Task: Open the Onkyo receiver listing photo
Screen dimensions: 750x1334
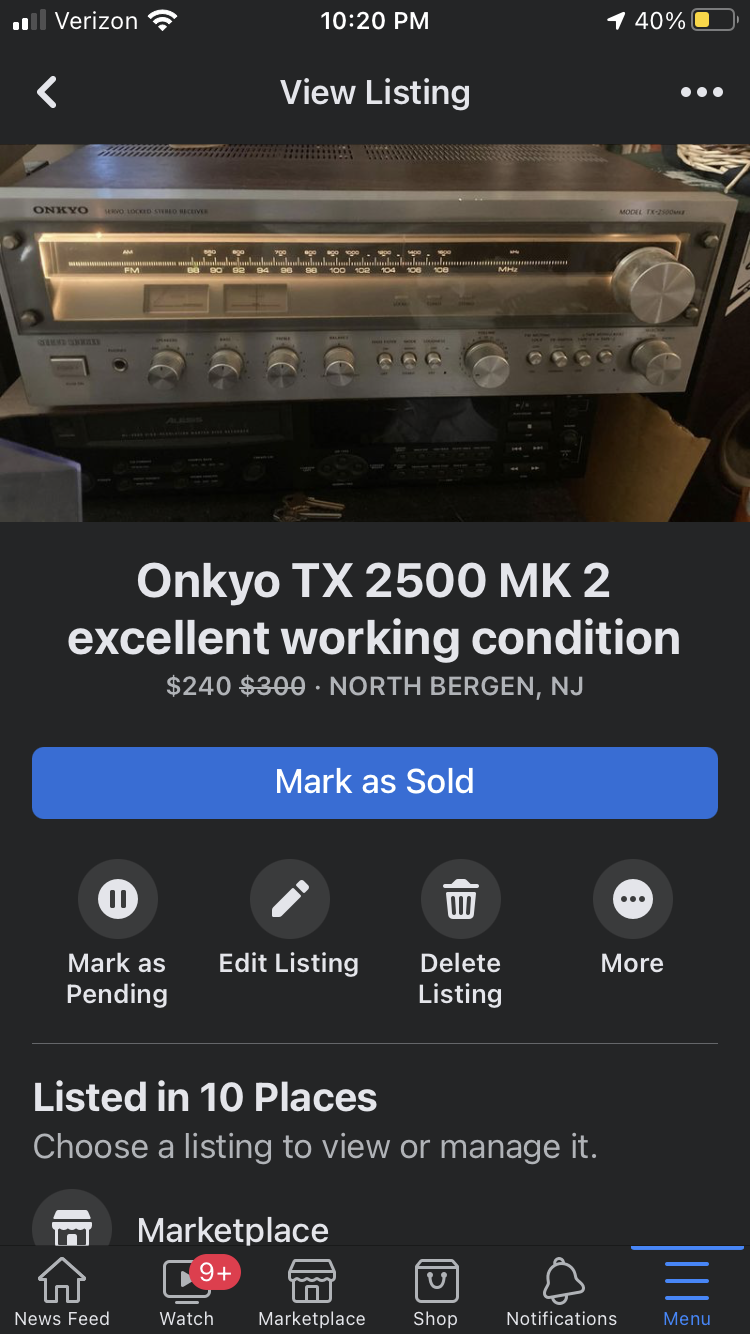Action: (375, 333)
